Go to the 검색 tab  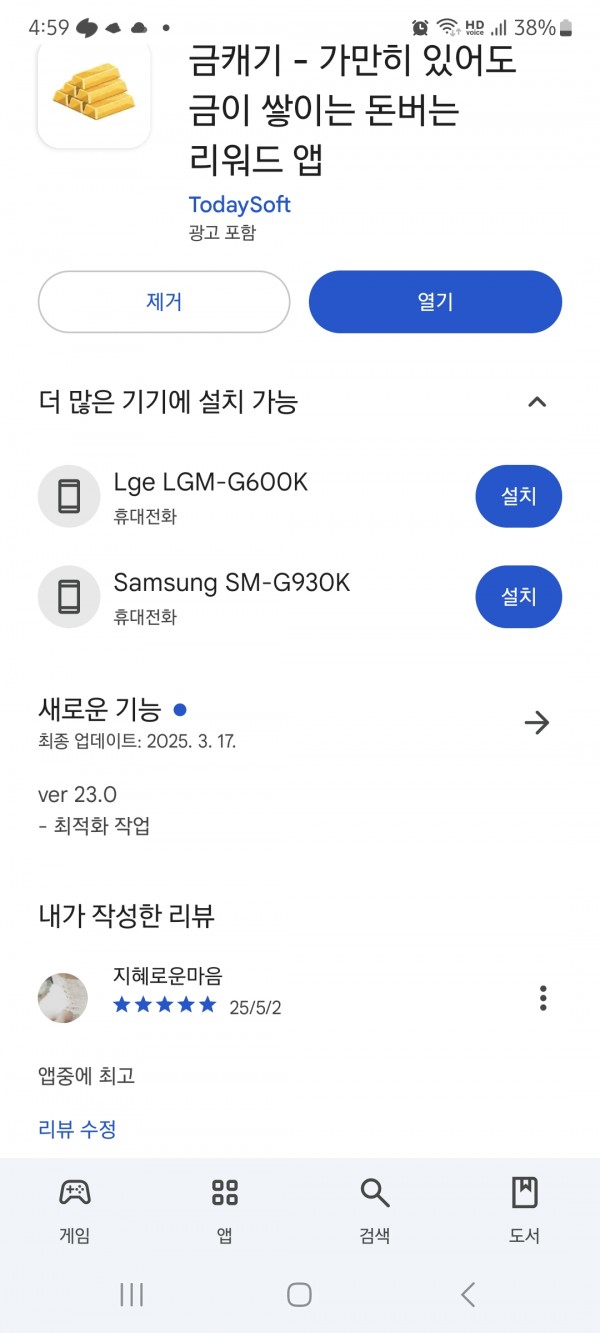[375, 1209]
